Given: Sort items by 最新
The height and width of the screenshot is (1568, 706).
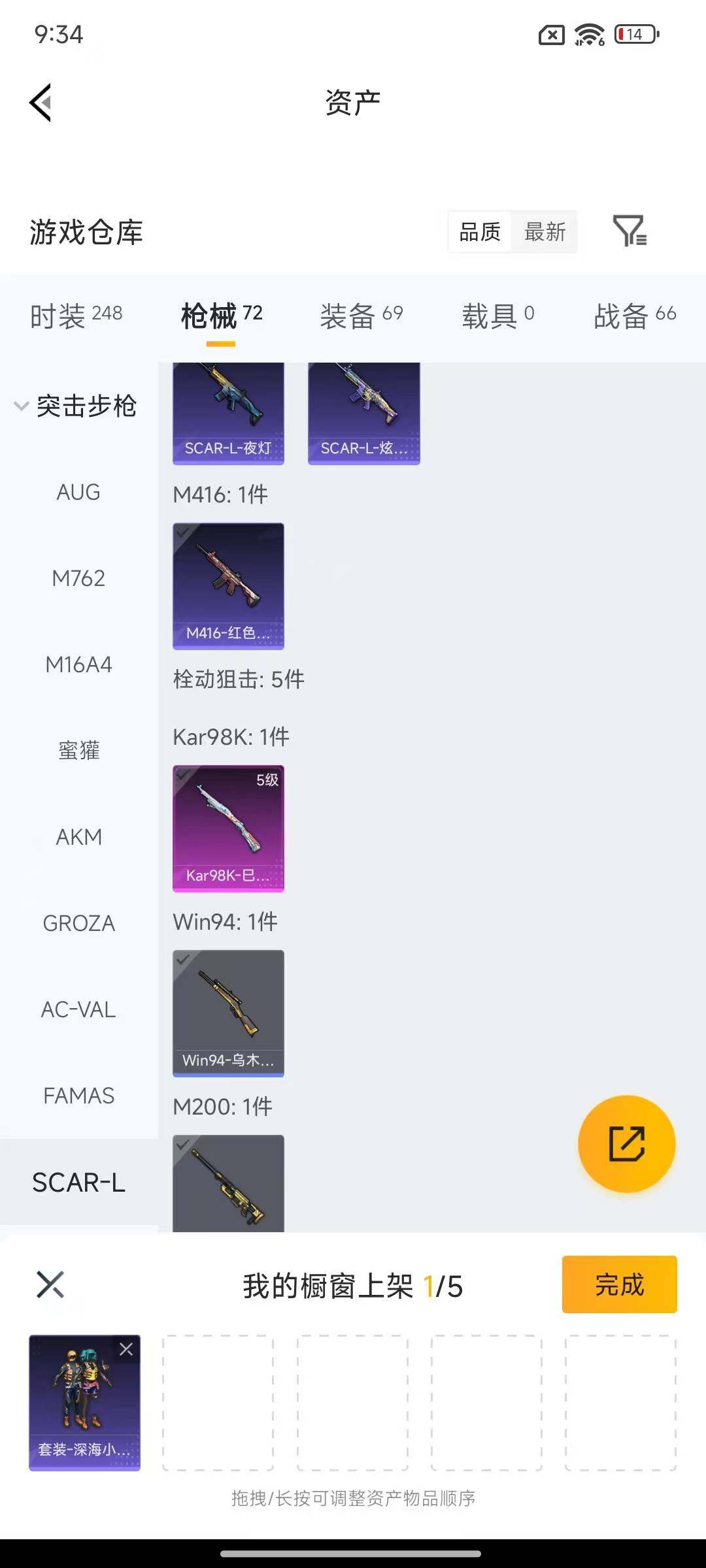Looking at the screenshot, I should tap(545, 231).
